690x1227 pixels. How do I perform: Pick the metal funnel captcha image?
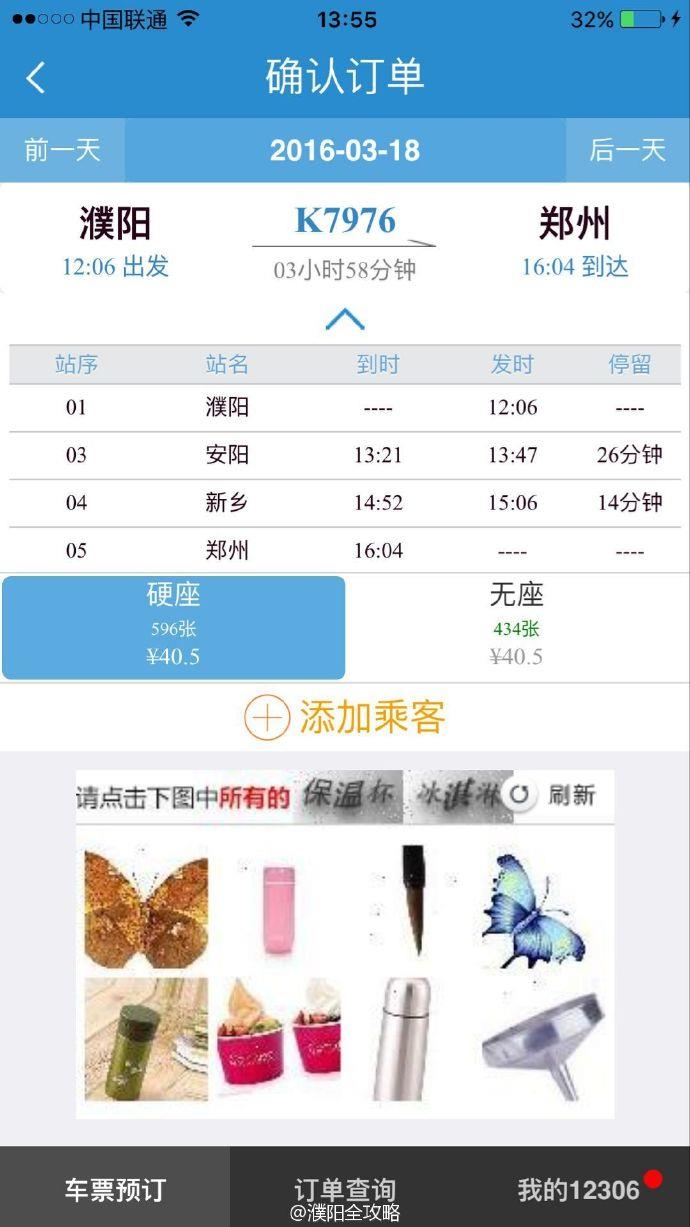[543, 1040]
